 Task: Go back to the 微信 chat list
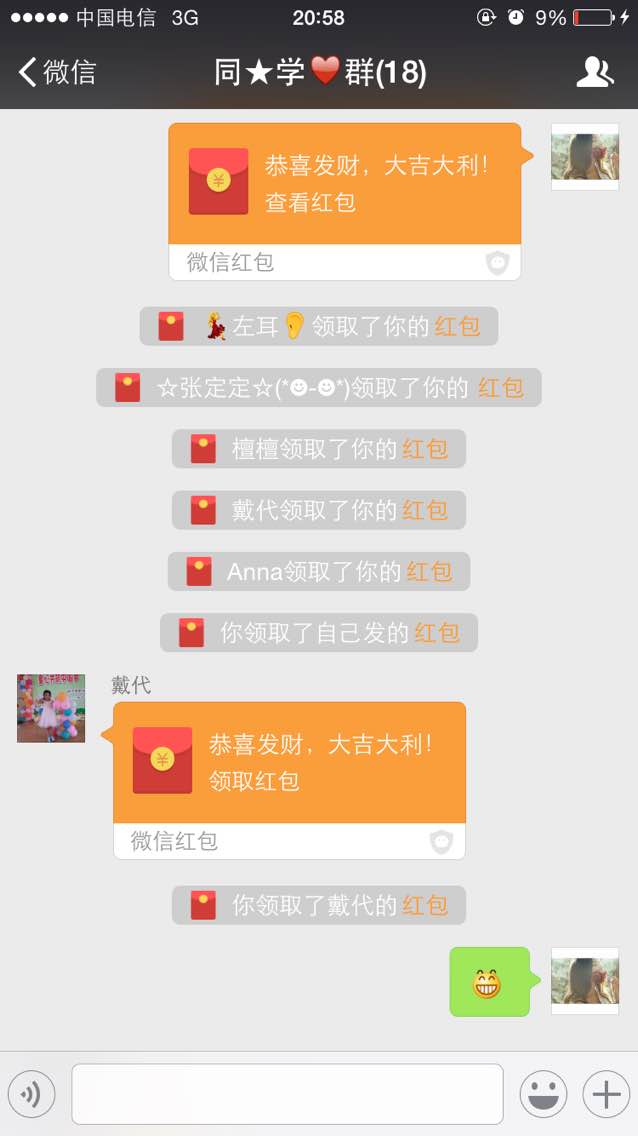click(57, 72)
